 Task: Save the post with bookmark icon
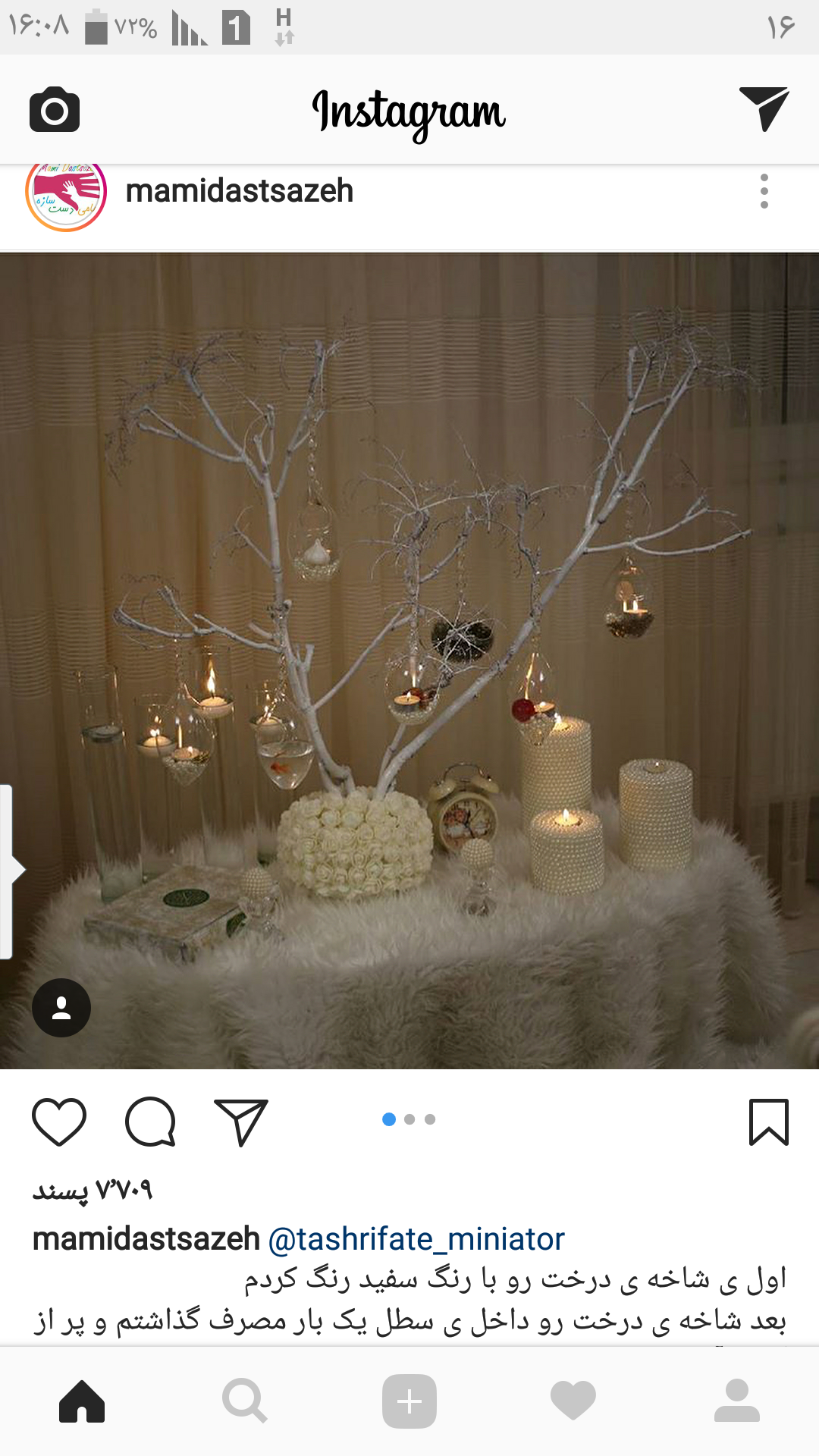click(768, 1122)
